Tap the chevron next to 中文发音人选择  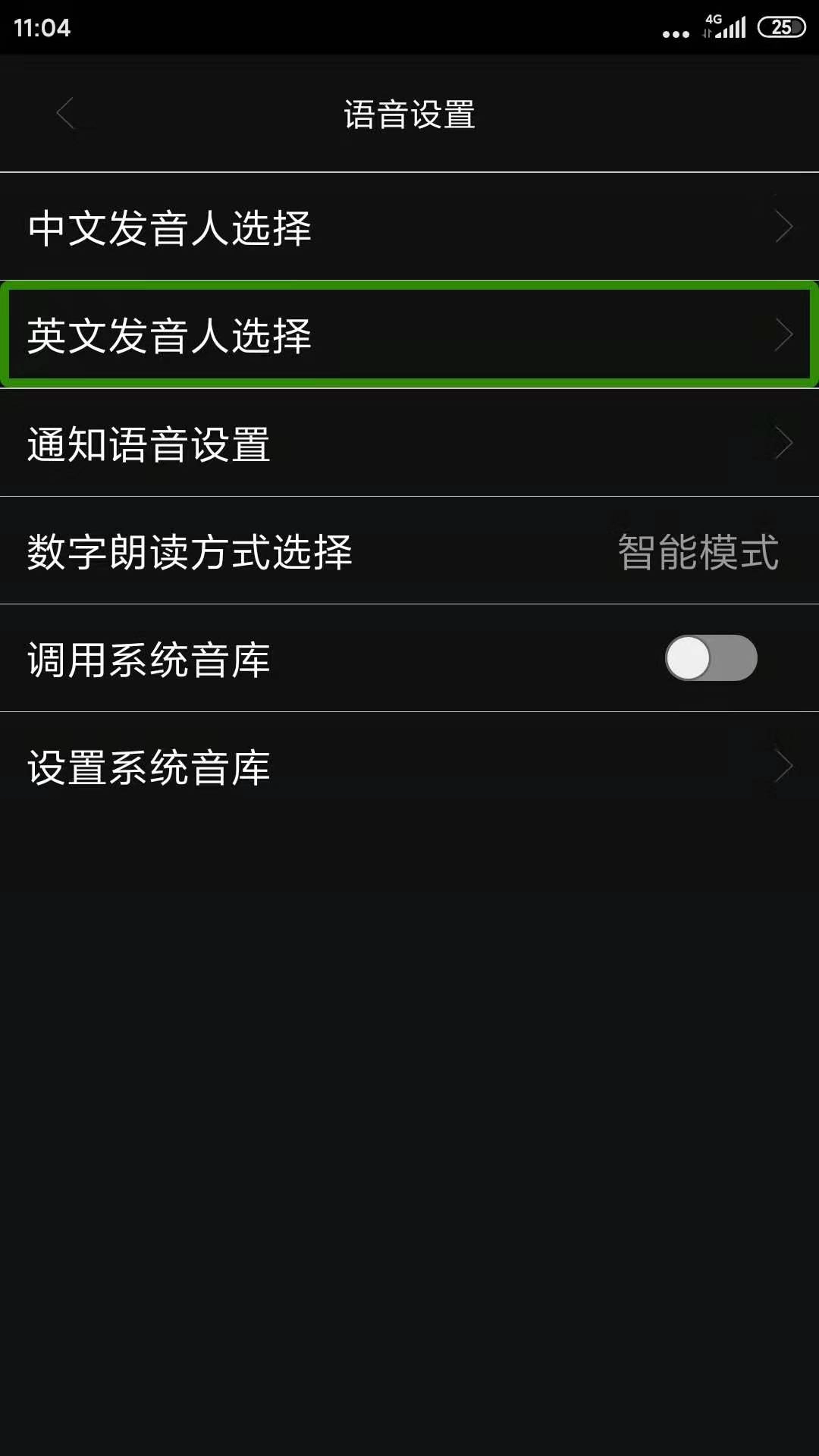click(x=784, y=225)
